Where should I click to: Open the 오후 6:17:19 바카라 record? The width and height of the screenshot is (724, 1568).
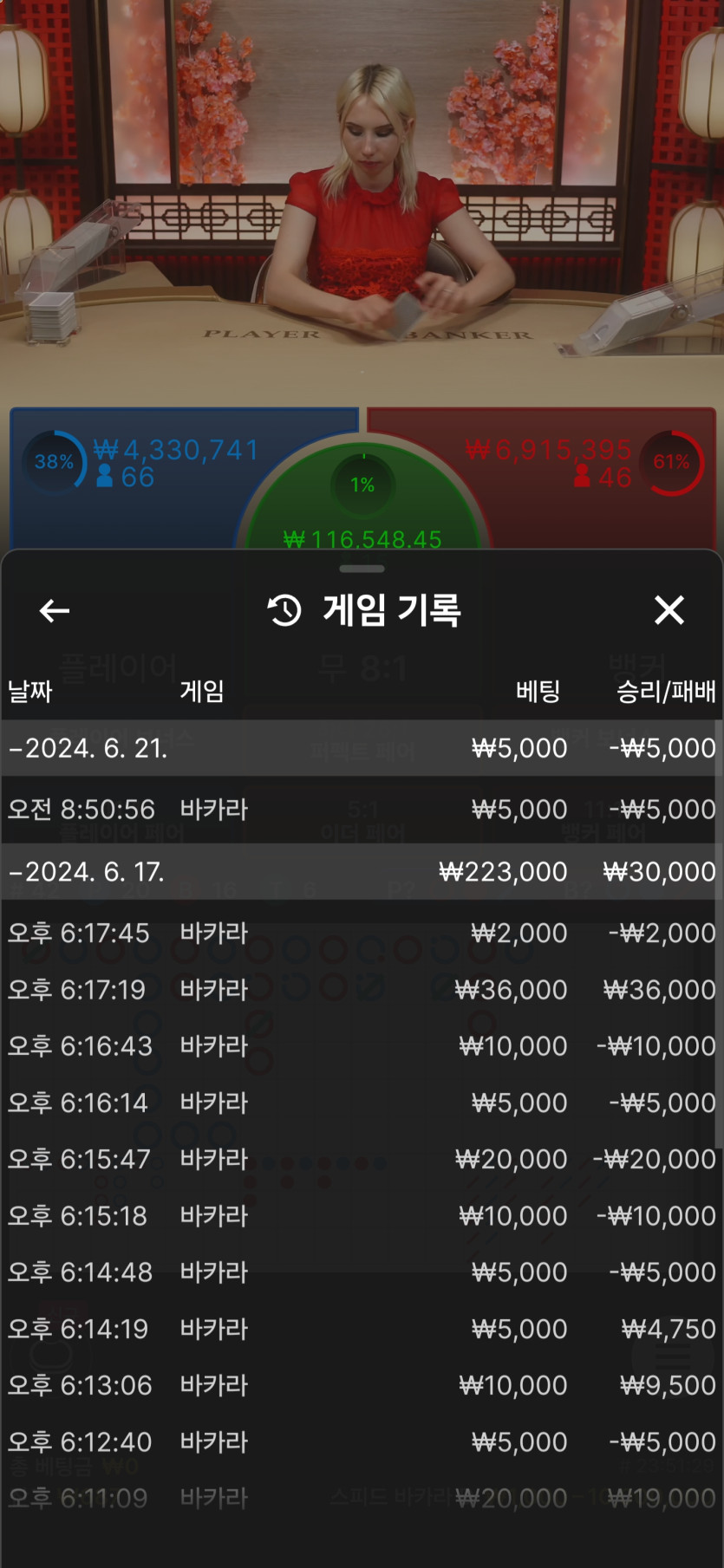pos(361,990)
